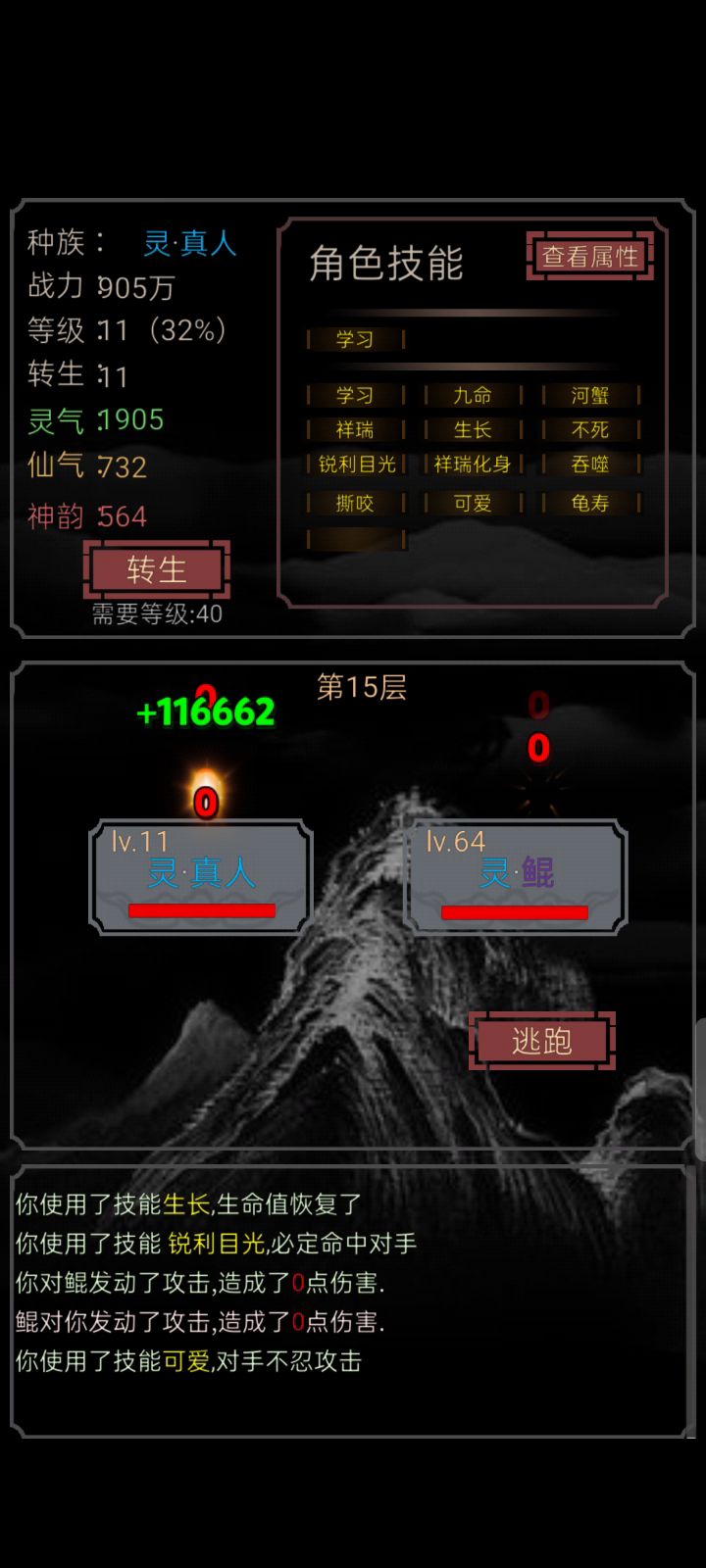Tap the 查看属性 button

[590, 257]
